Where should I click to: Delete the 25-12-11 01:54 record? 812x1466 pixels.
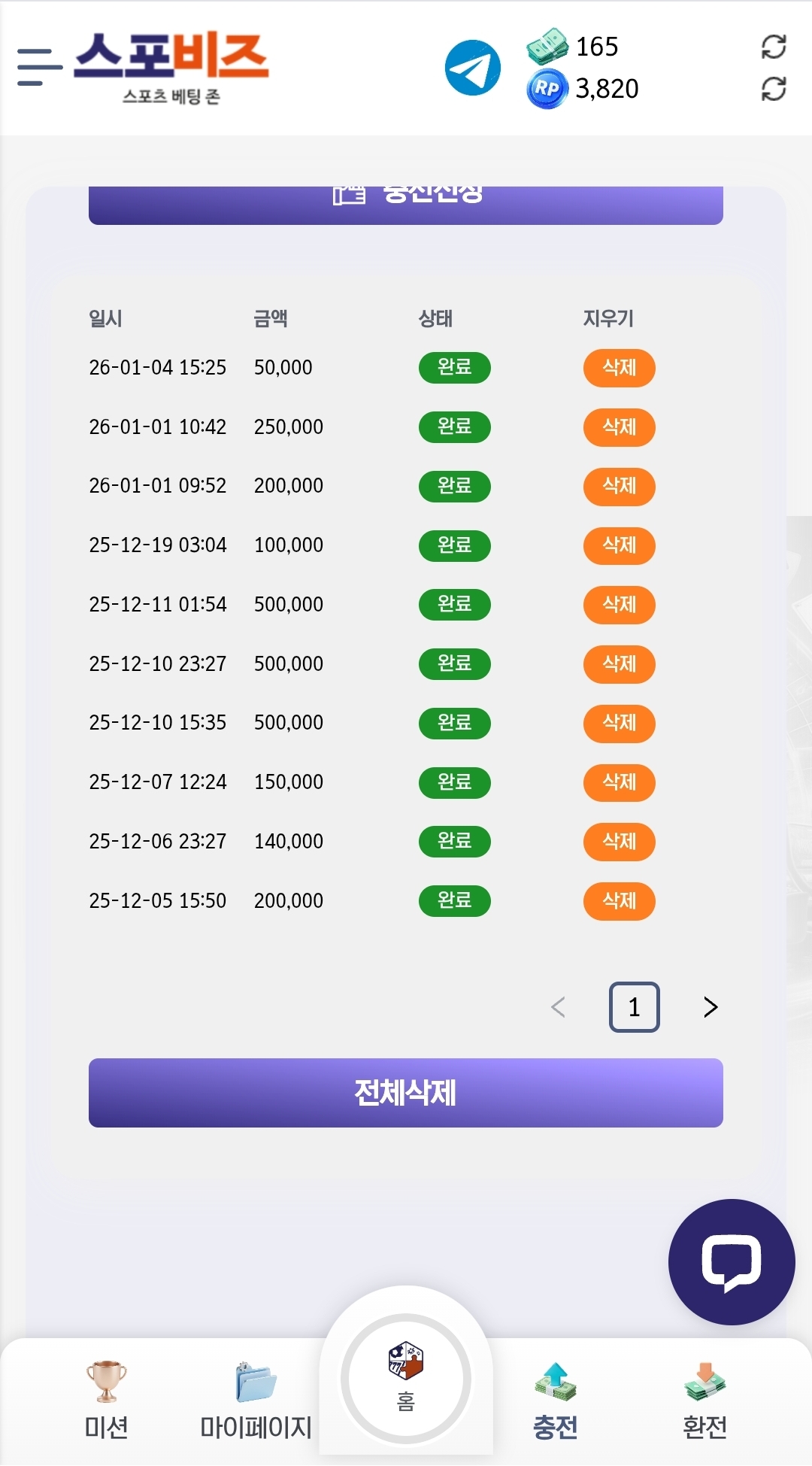[x=619, y=605]
